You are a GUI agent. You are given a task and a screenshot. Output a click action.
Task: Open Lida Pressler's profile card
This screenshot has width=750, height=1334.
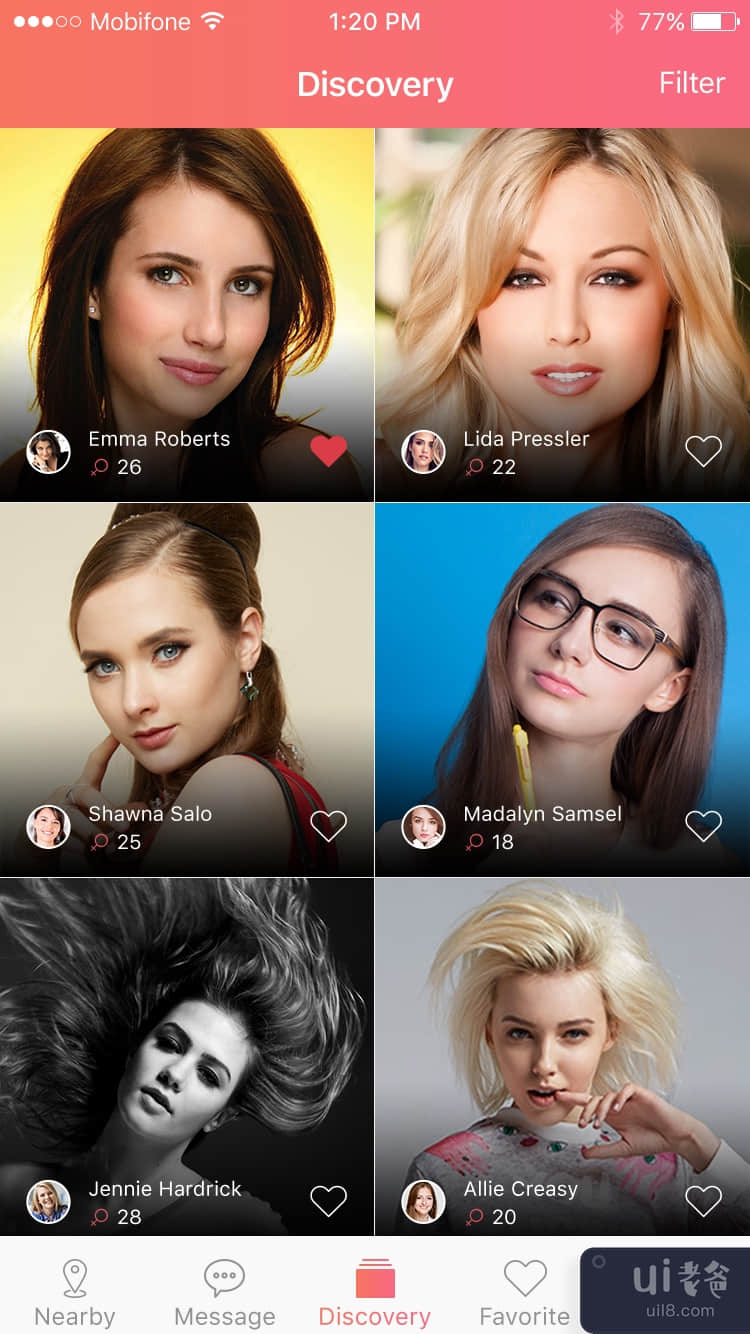pyautogui.click(x=562, y=300)
